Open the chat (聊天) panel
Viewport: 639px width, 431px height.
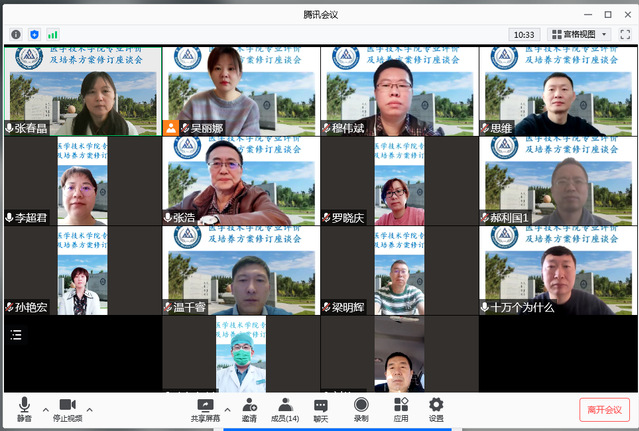pos(321,408)
